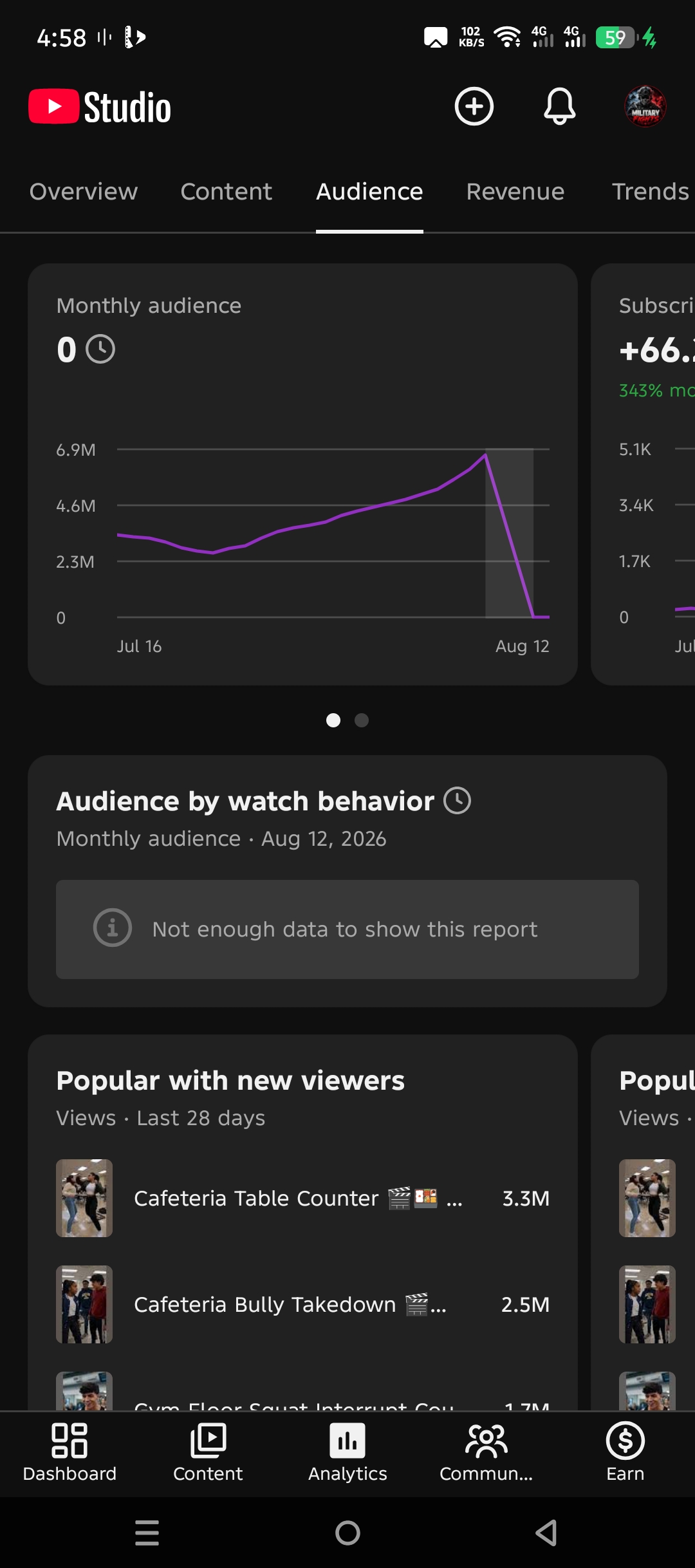Open the notifications bell
The image size is (695, 1568).
click(559, 106)
